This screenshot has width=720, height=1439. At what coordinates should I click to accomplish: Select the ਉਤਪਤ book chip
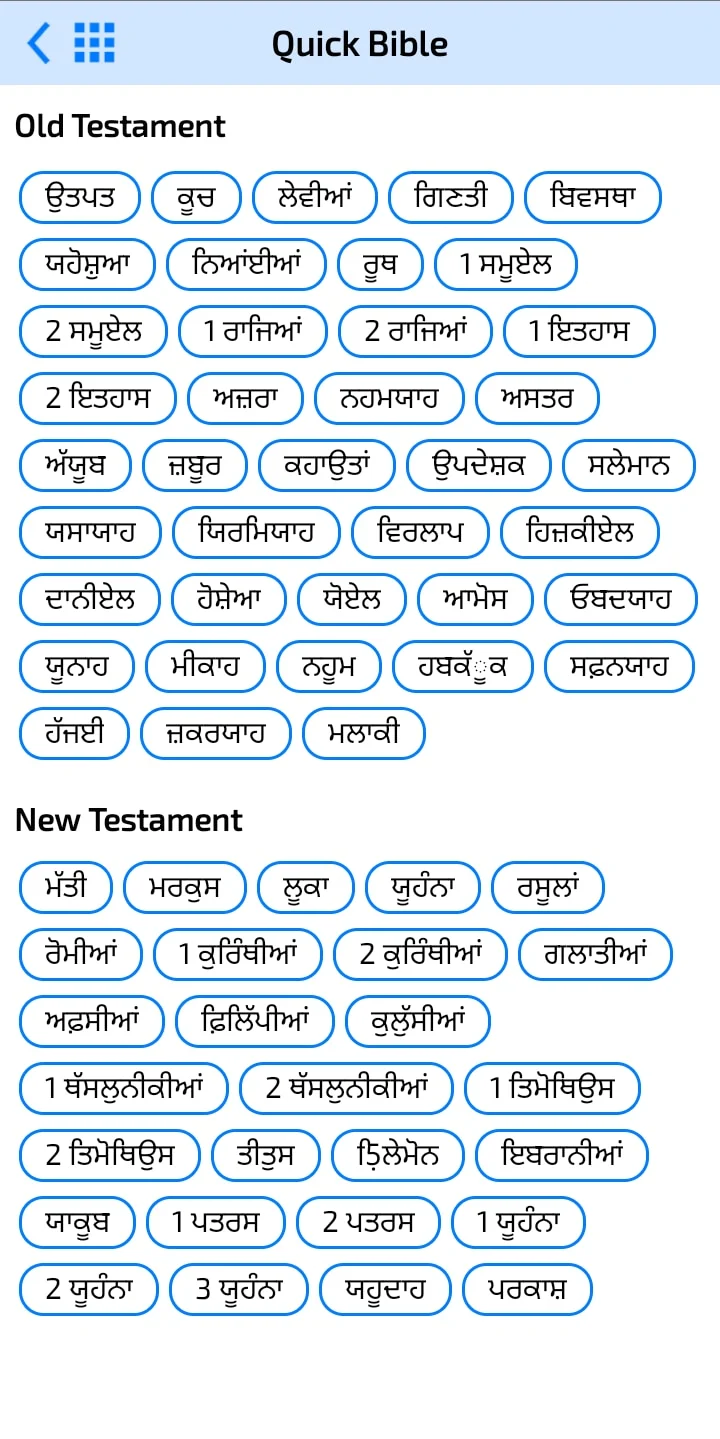[80, 198]
